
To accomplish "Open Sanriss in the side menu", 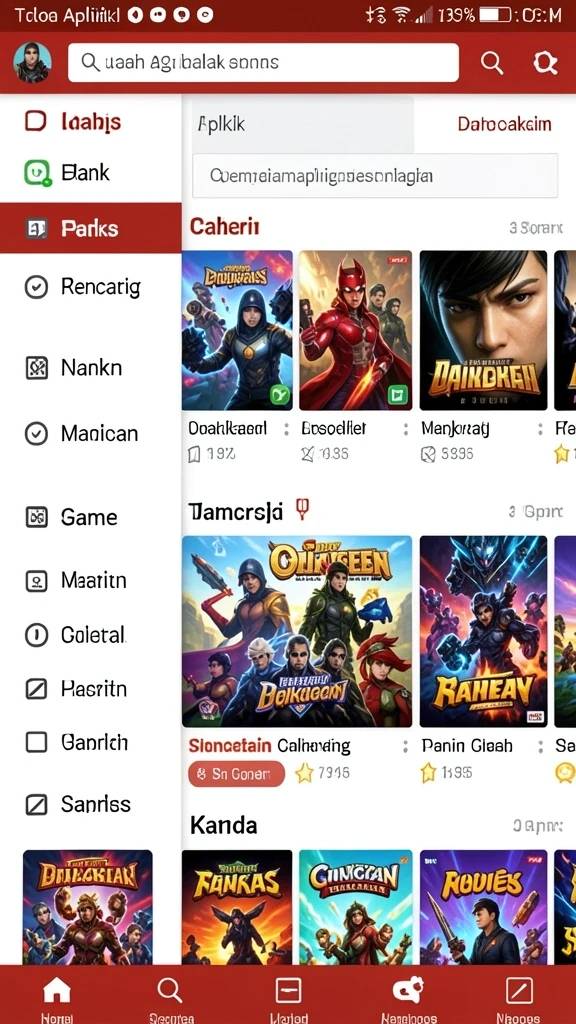I will pyautogui.click(x=91, y=804).
